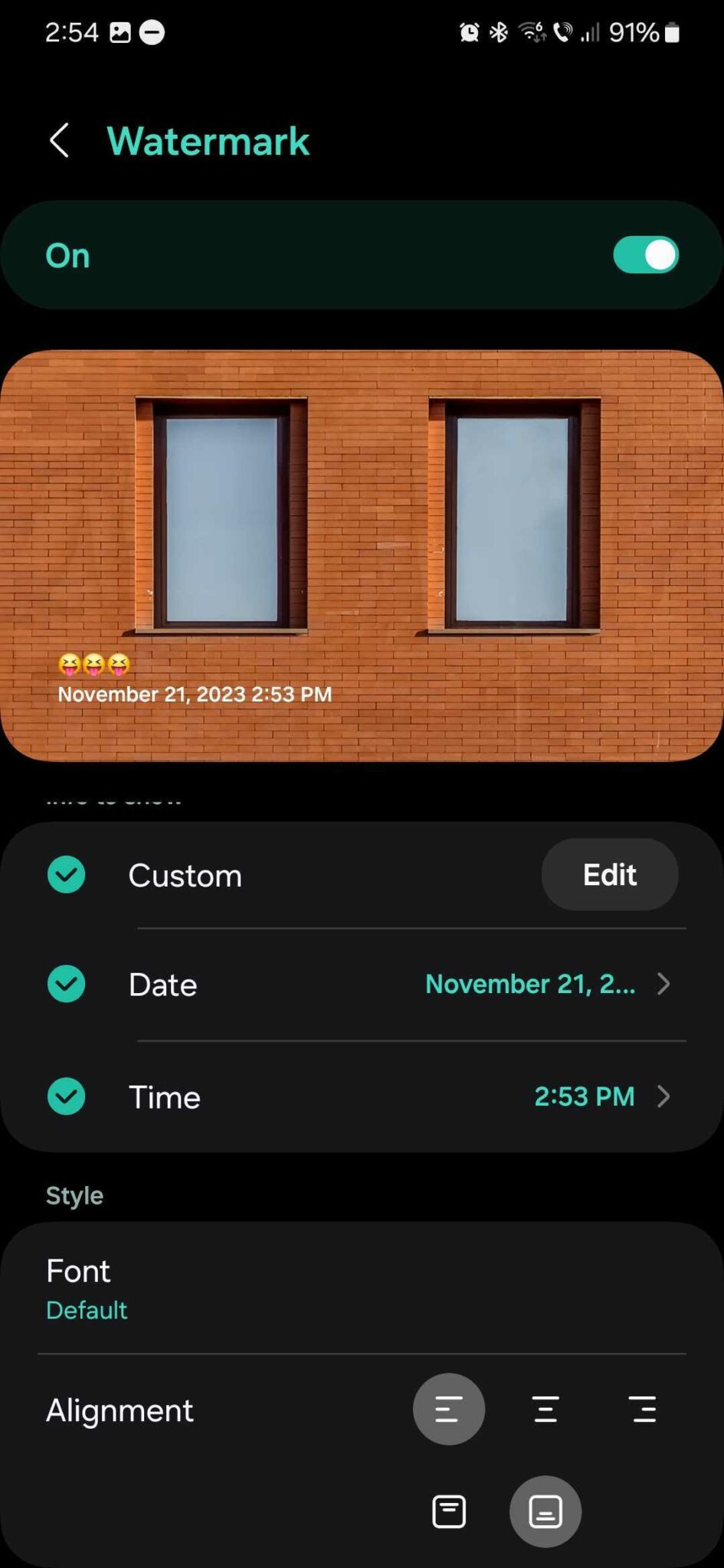Uncheck the Date checkbox

coord(67,984)
